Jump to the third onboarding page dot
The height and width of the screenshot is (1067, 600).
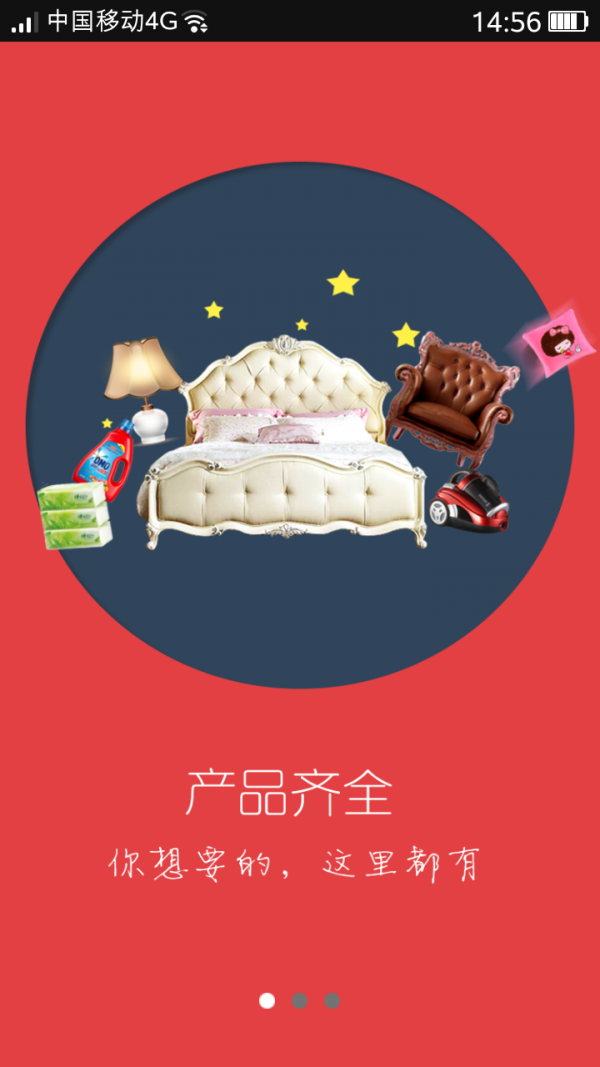coord(332,1000)
